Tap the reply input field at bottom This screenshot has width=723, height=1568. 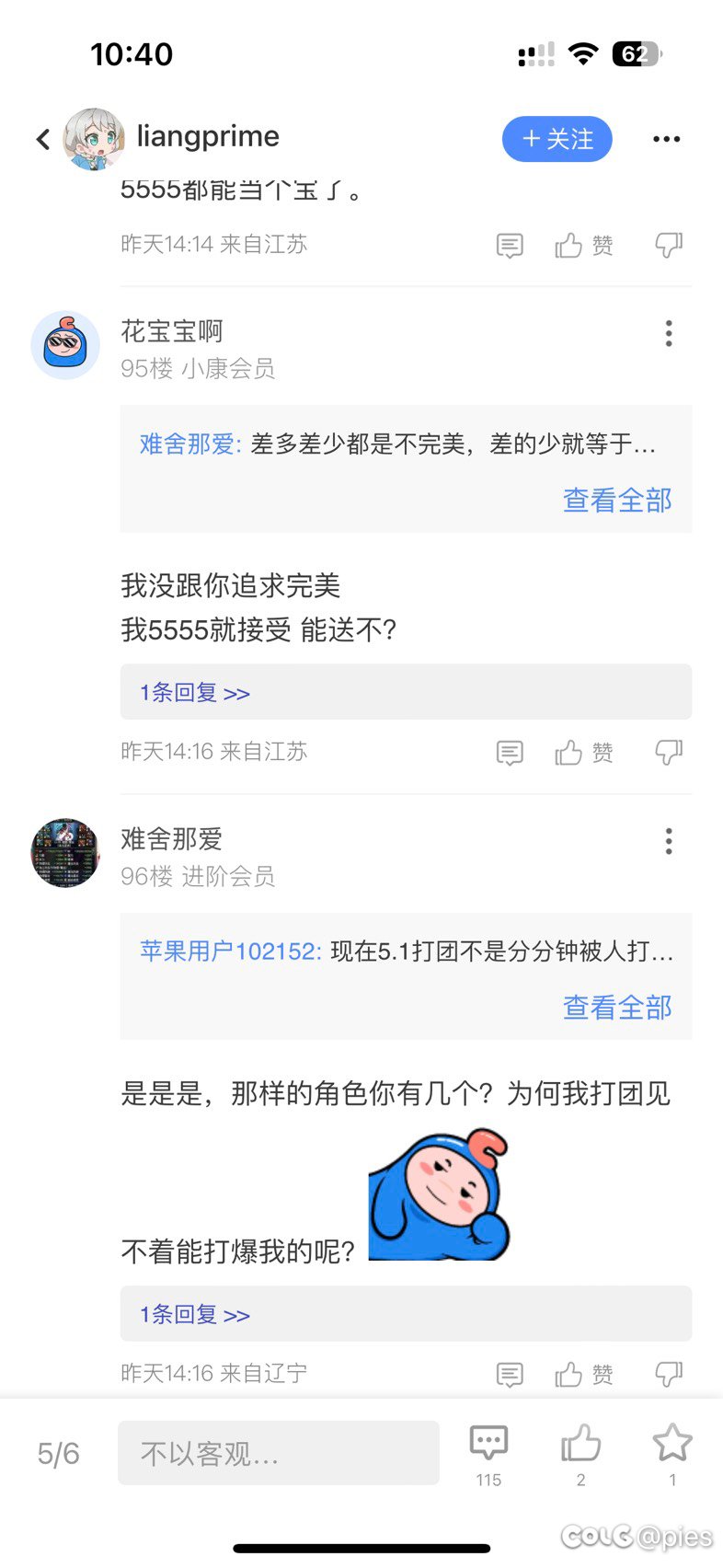278,1453
